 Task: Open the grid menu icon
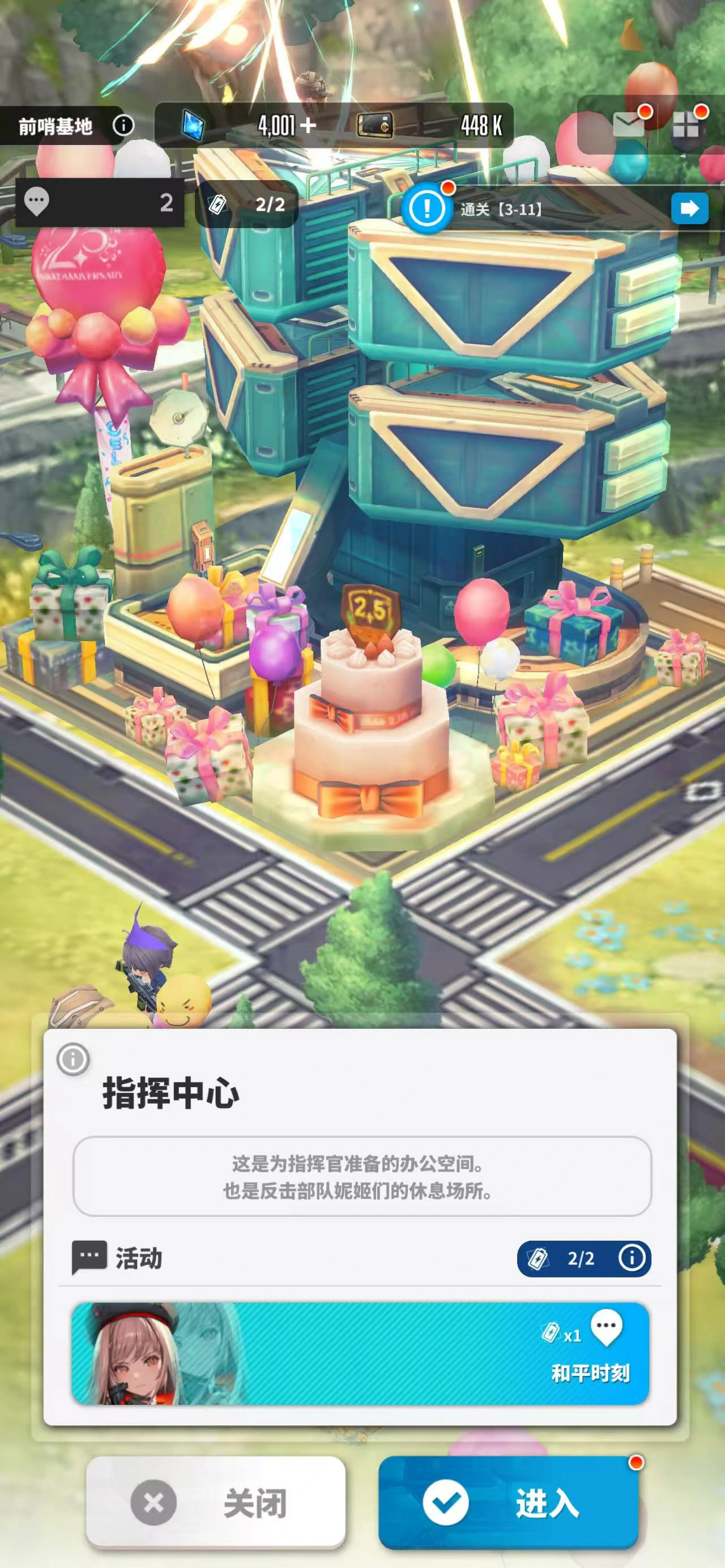pyautogui.click(x=686, y=127)
